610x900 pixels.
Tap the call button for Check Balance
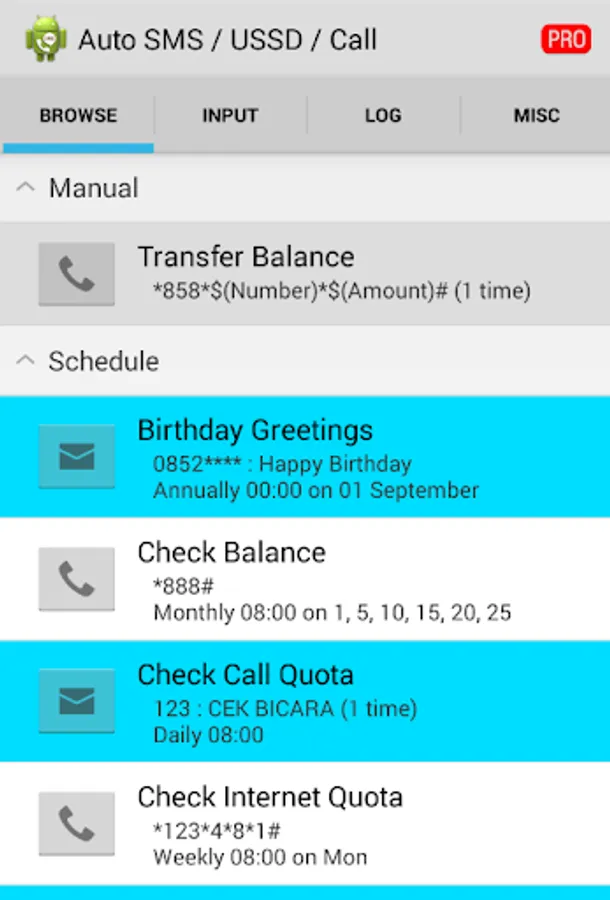click(77, 579)
